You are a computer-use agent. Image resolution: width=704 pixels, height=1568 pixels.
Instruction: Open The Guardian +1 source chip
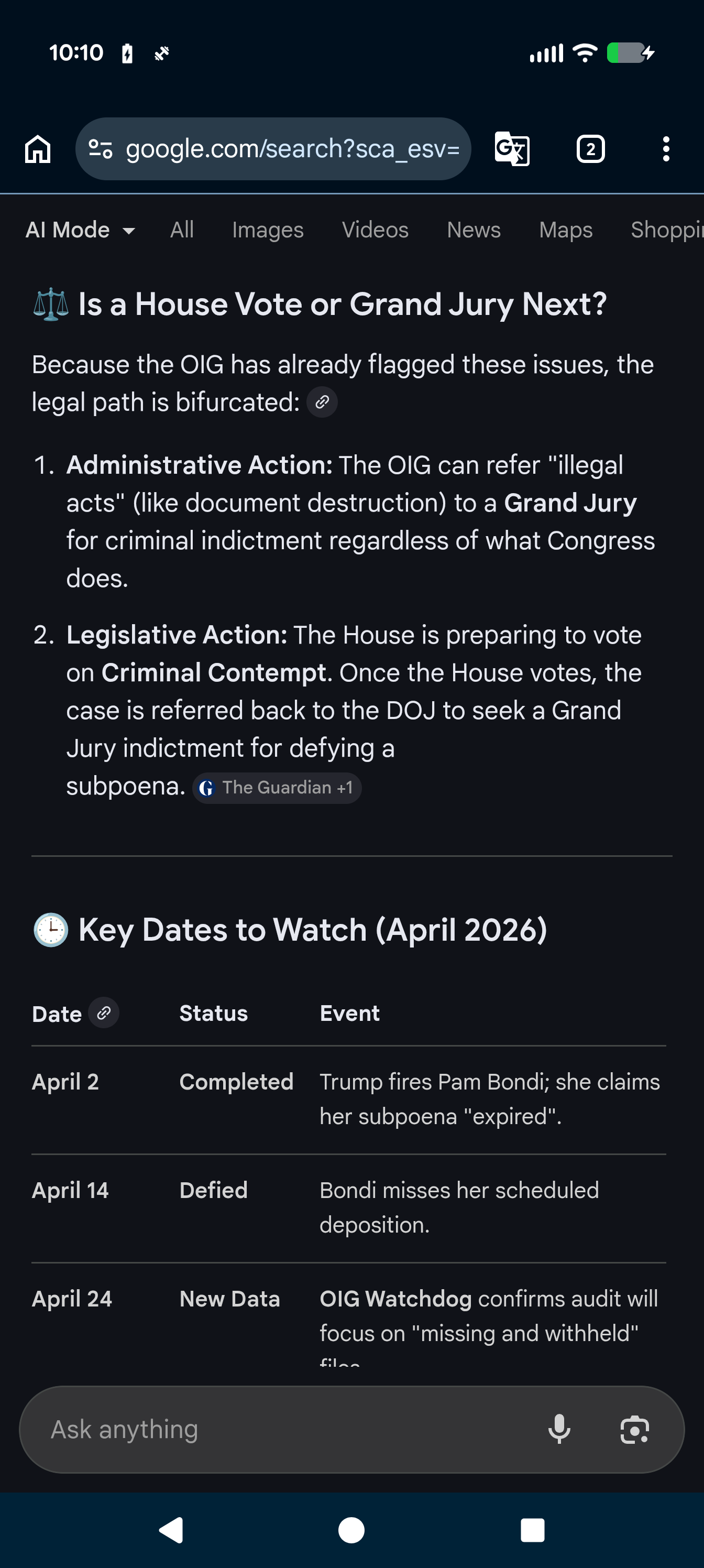click(x=278, y=788)
